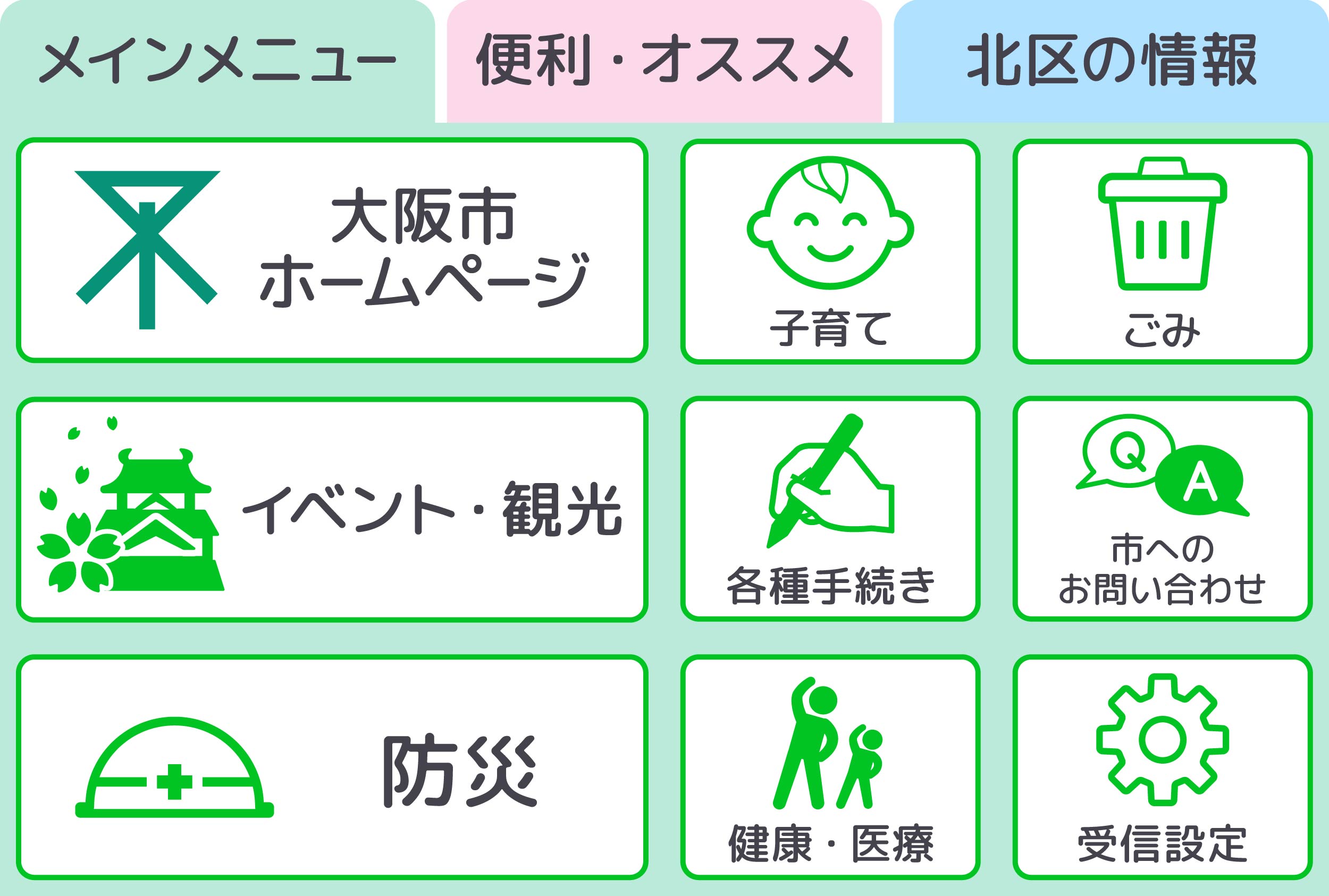The height and width of the screenshot is (896, 1329).
Task: Open 大阪市ホームページ
Action: click(332, 250)
